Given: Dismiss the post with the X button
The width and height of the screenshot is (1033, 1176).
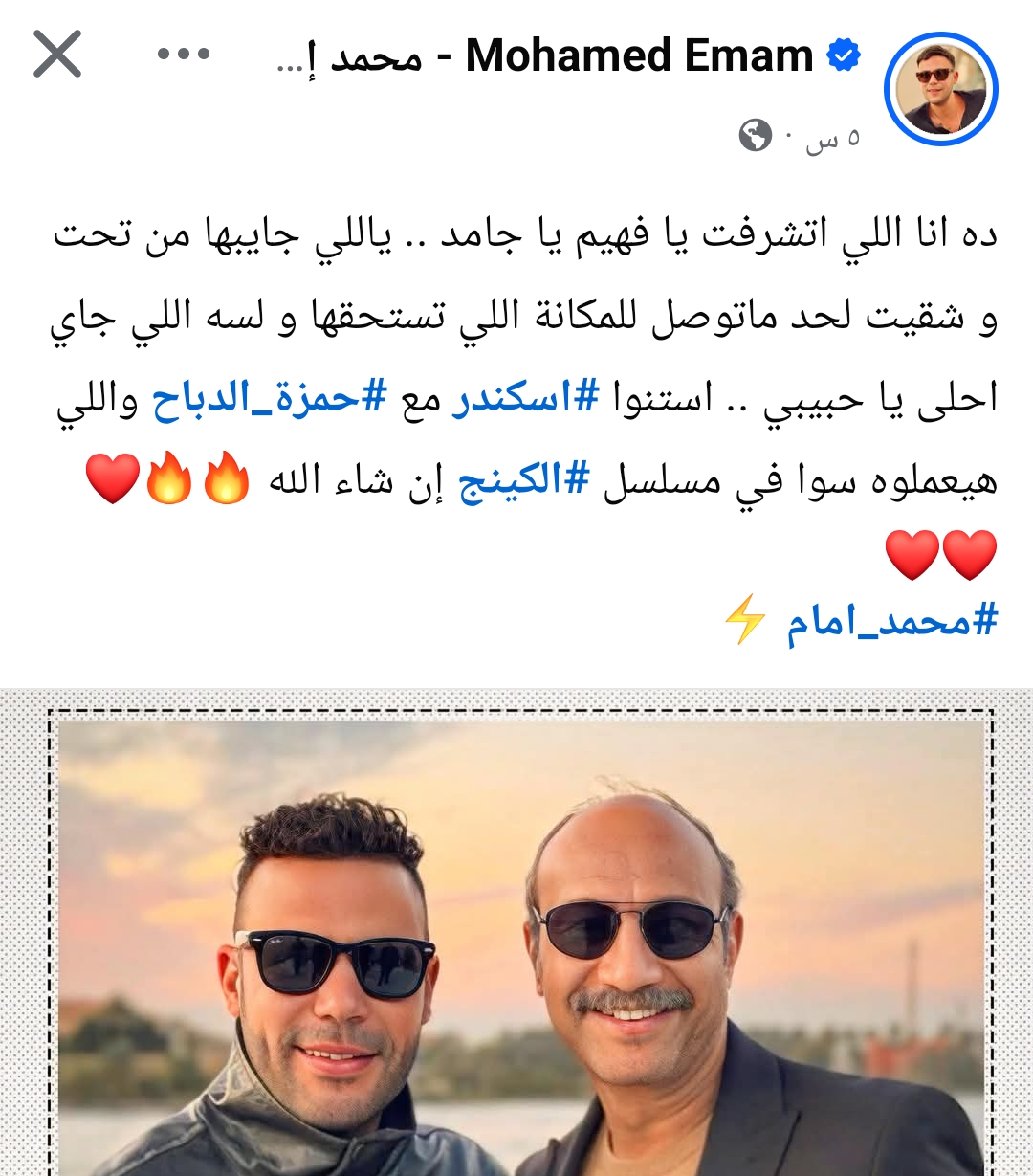Looking at the screenshot, I should coord(57,54).
